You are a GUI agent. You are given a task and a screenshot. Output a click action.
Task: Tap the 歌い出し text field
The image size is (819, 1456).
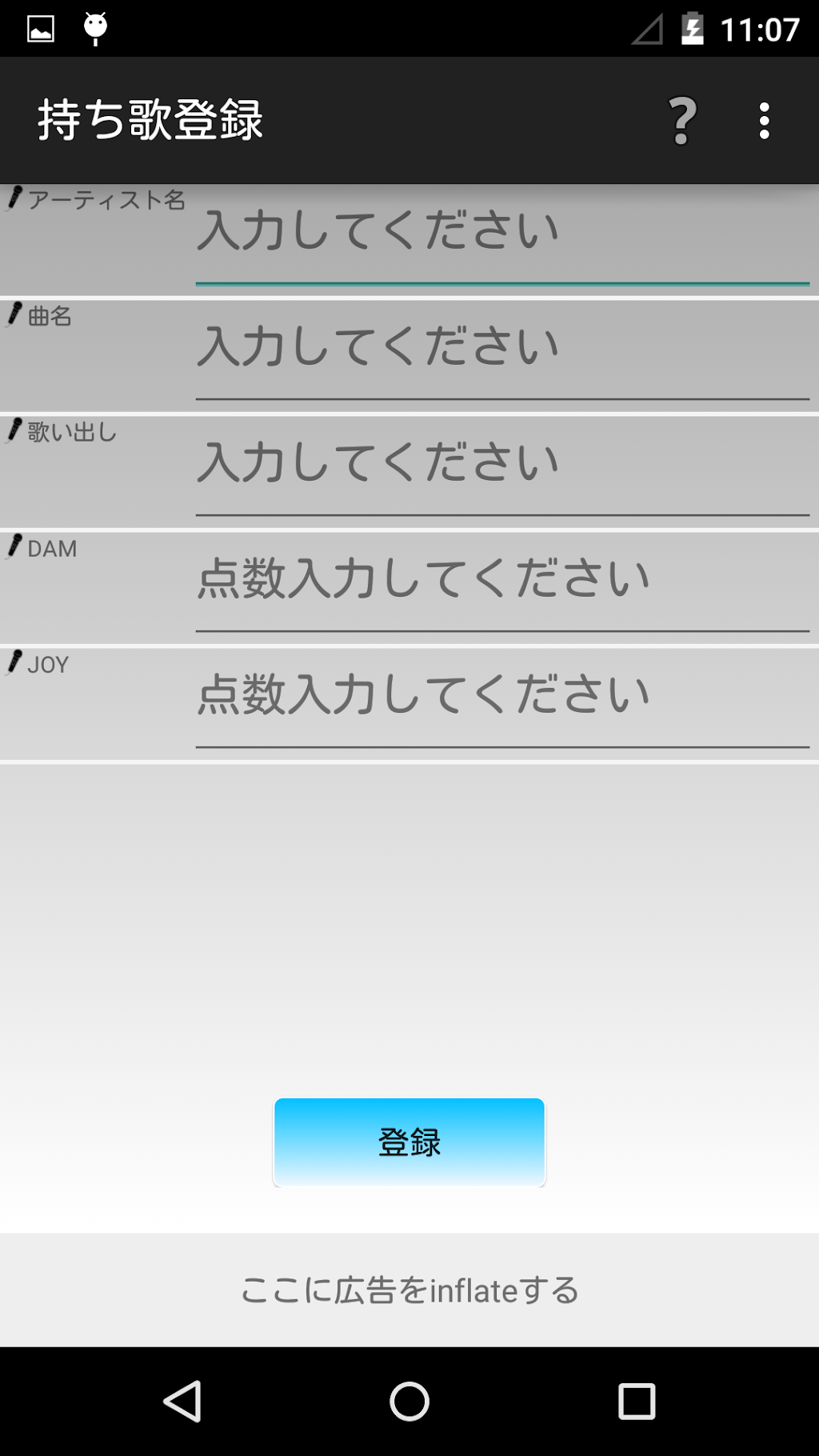point(502,465)
